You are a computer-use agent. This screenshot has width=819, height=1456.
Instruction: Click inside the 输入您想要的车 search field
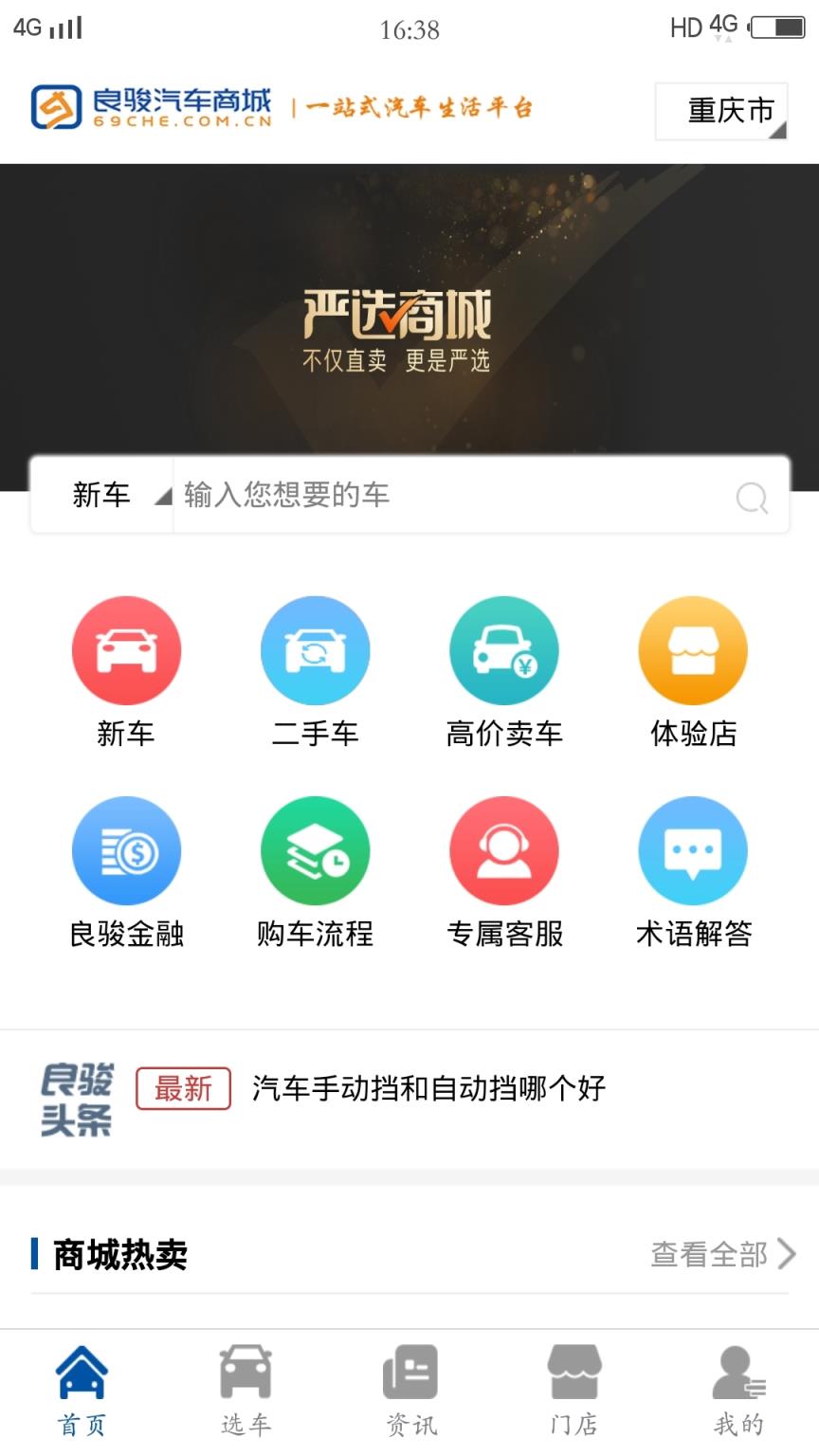[x=427, y=495]
